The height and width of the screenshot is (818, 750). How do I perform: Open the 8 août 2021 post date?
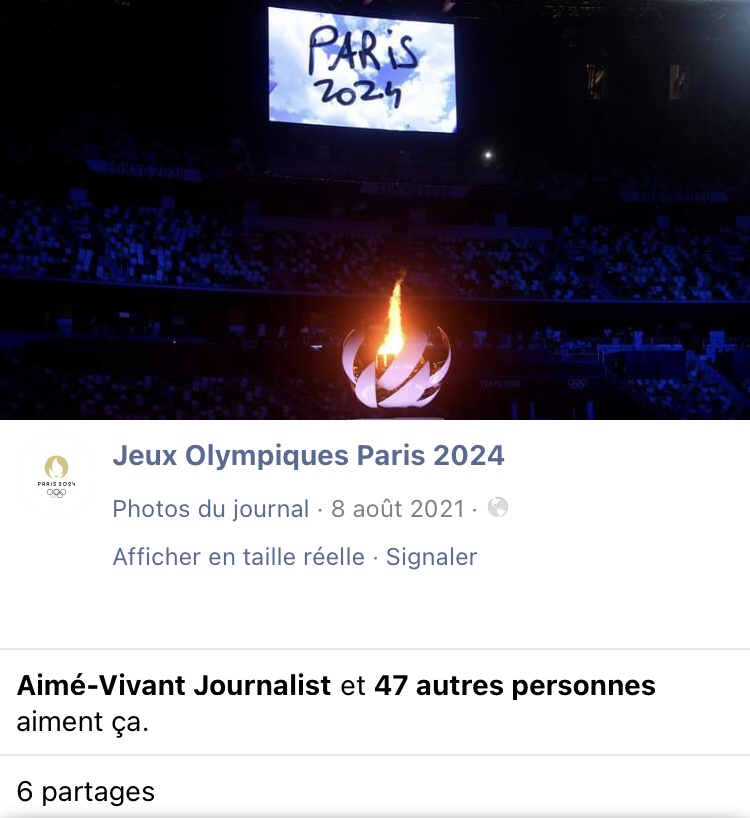397,508
